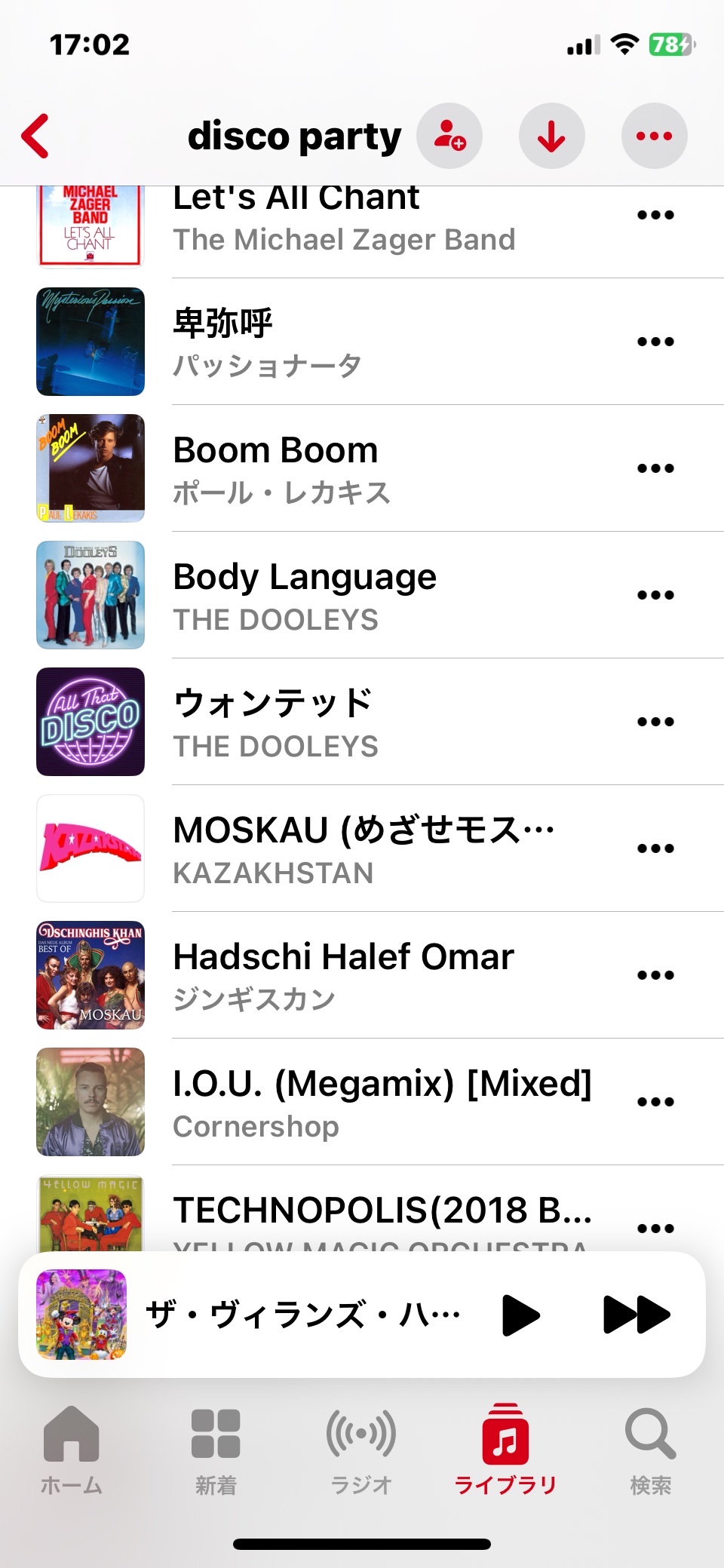Go back from the disco party playlist
The height and width of the screenshot is (1568, 724).
[35, 136]
